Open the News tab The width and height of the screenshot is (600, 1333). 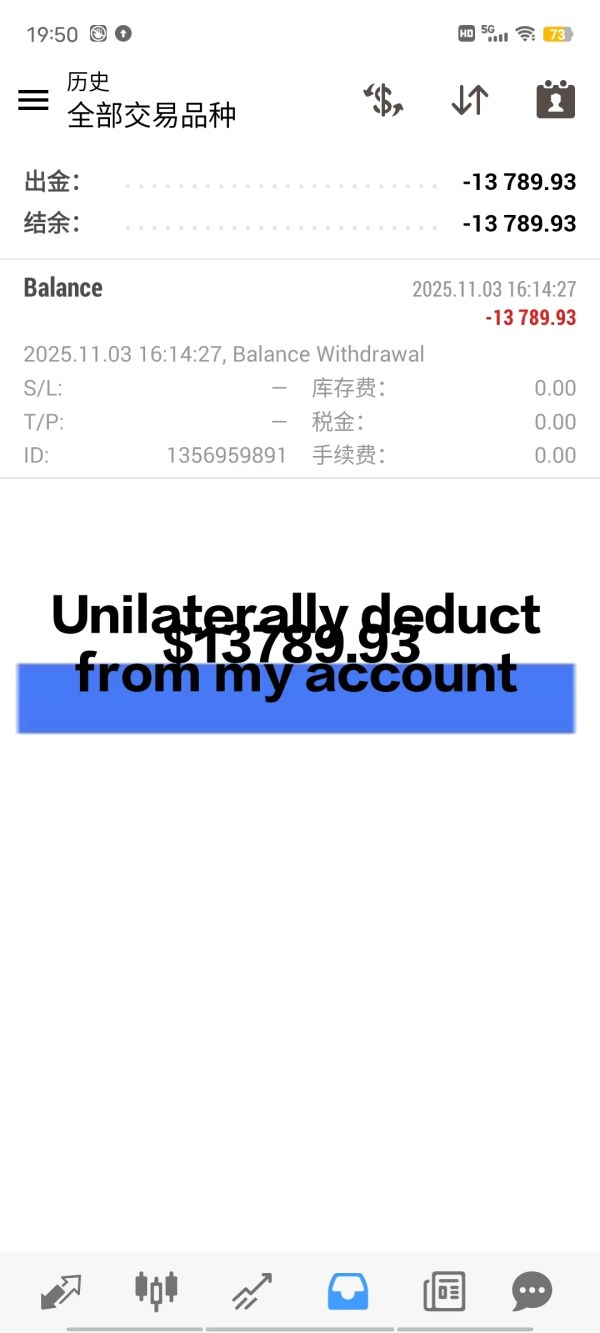(x=444, y=1291)
